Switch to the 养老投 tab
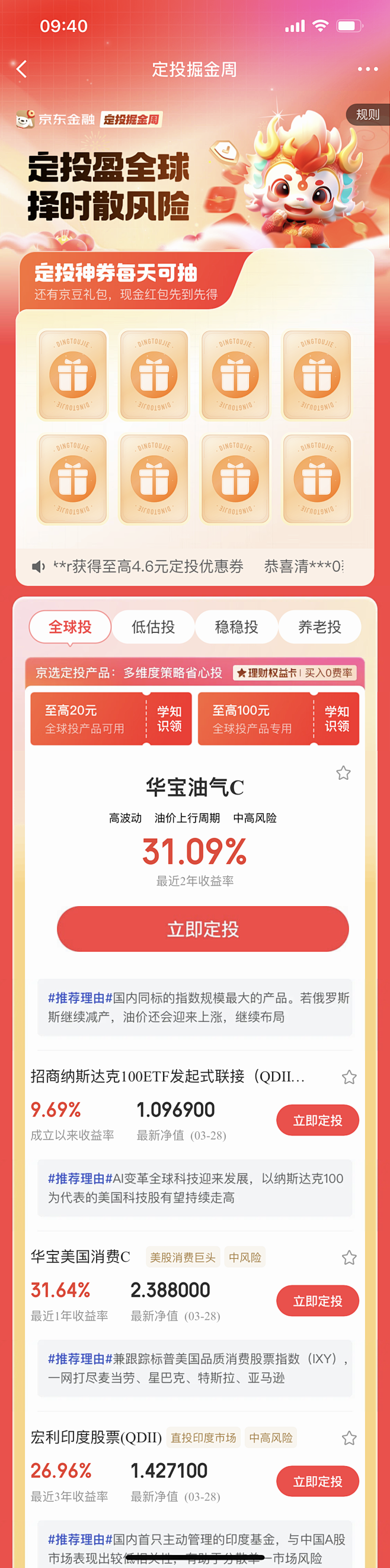This screenshot has height=1568, width=390. [319, 626]
